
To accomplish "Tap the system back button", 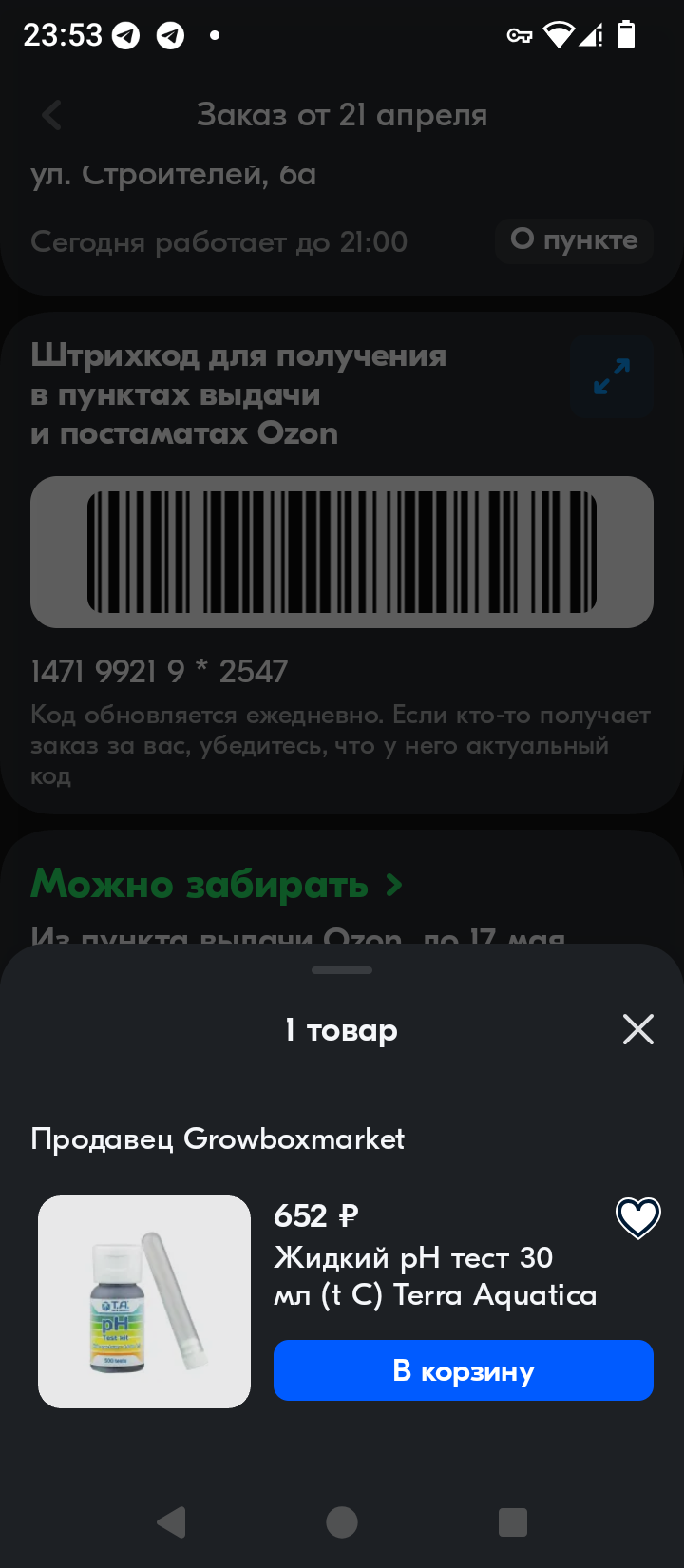I will (x=171, y=1522).
